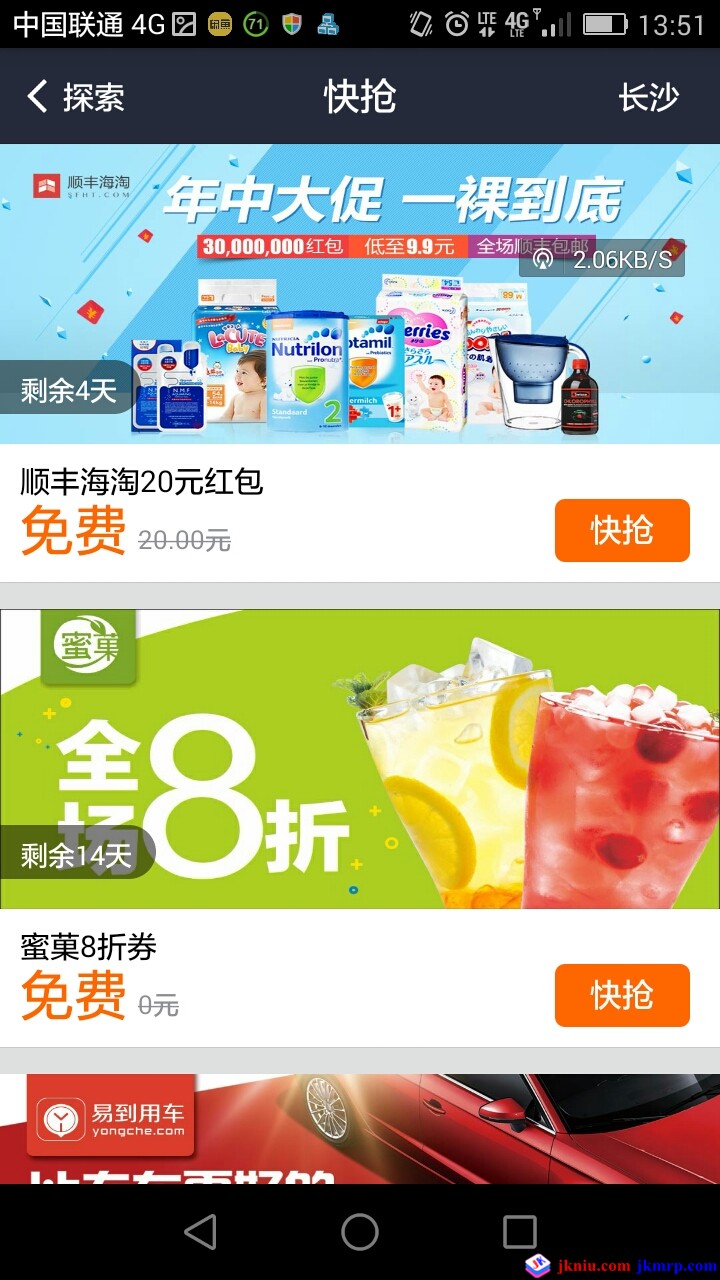The image size is (720, 1280).
Task: Change the city from 长沙
Action: click(648, 97)
